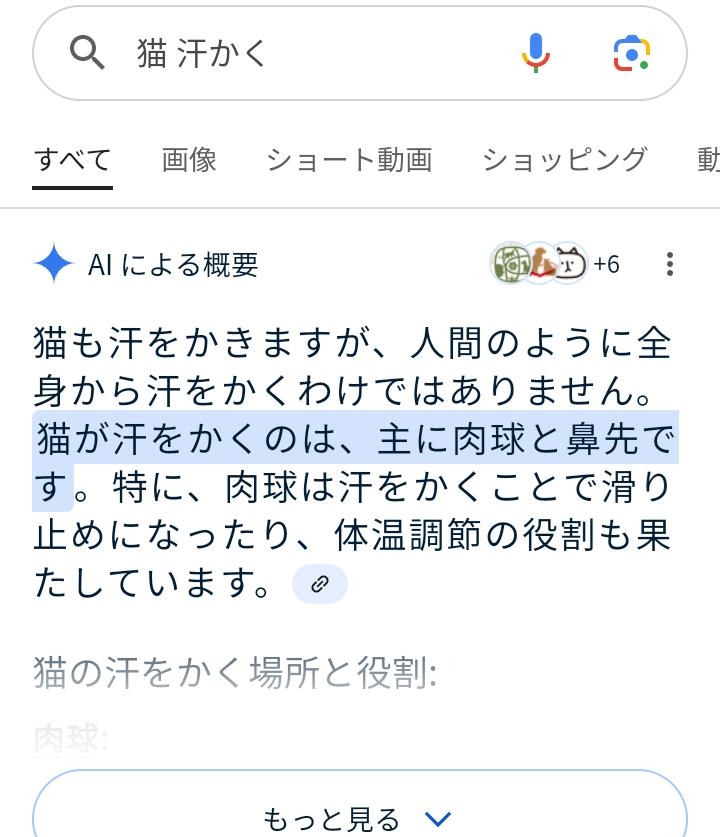
Task: Switch to the 画像 tab
Action: tap(189, 160)
